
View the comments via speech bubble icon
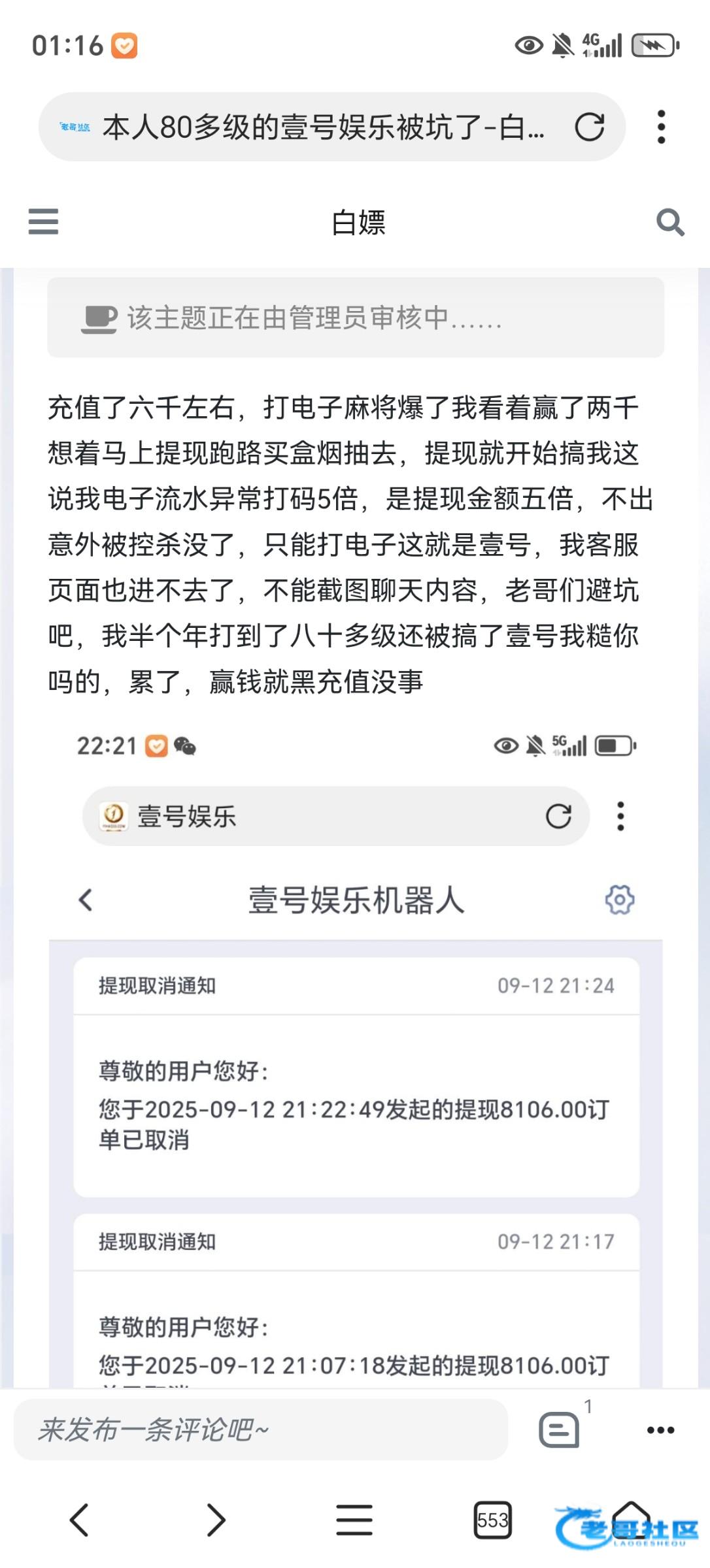(x=559, y=1429)
